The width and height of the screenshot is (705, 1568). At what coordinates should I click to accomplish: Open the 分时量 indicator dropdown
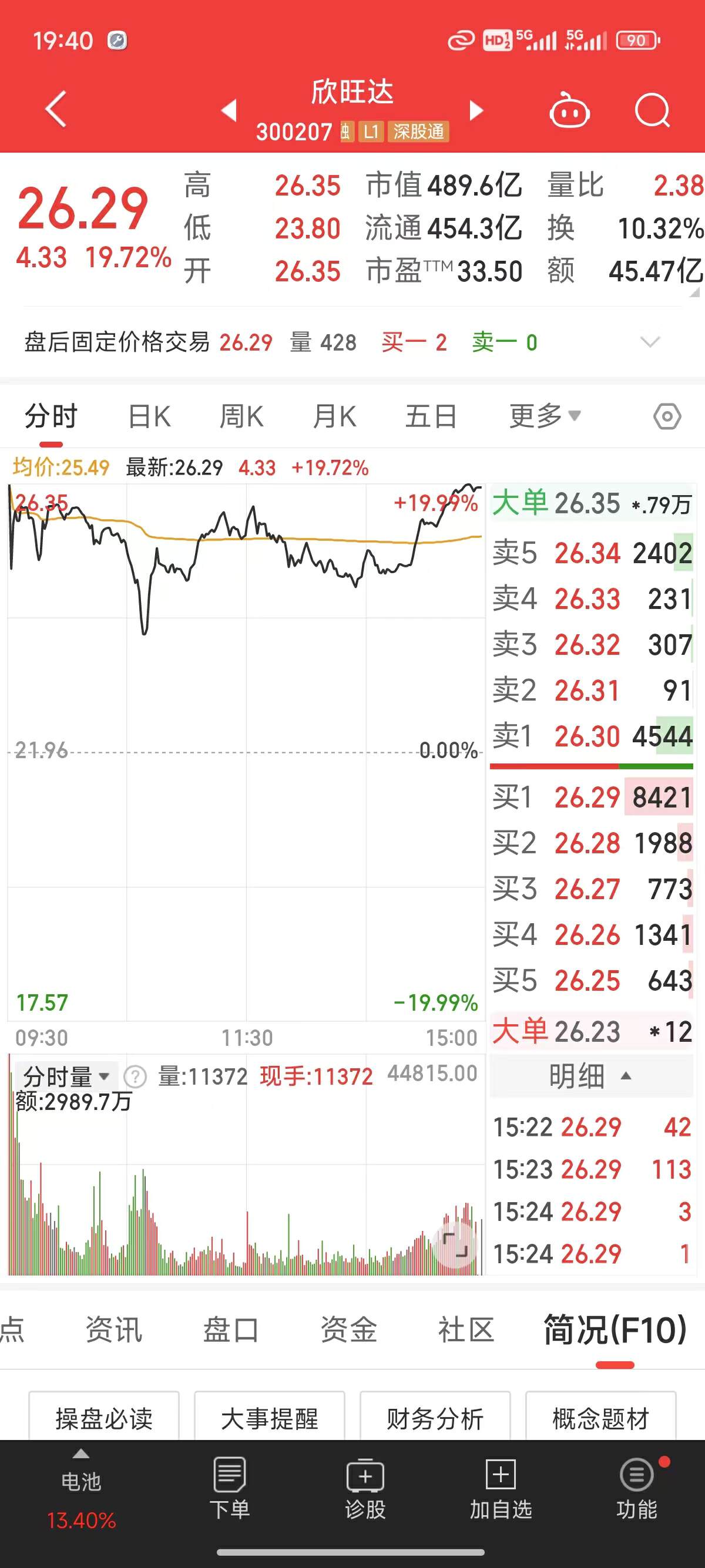pyautogui.click(x=66, y=1076)
